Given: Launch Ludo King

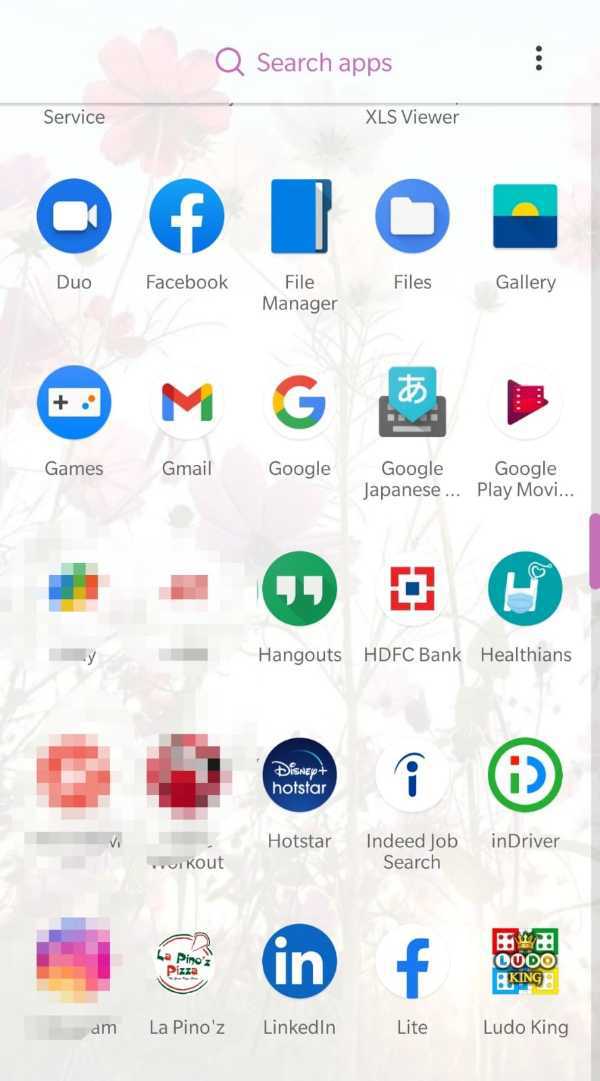Looking at the screenshot, I should (525, 961).
